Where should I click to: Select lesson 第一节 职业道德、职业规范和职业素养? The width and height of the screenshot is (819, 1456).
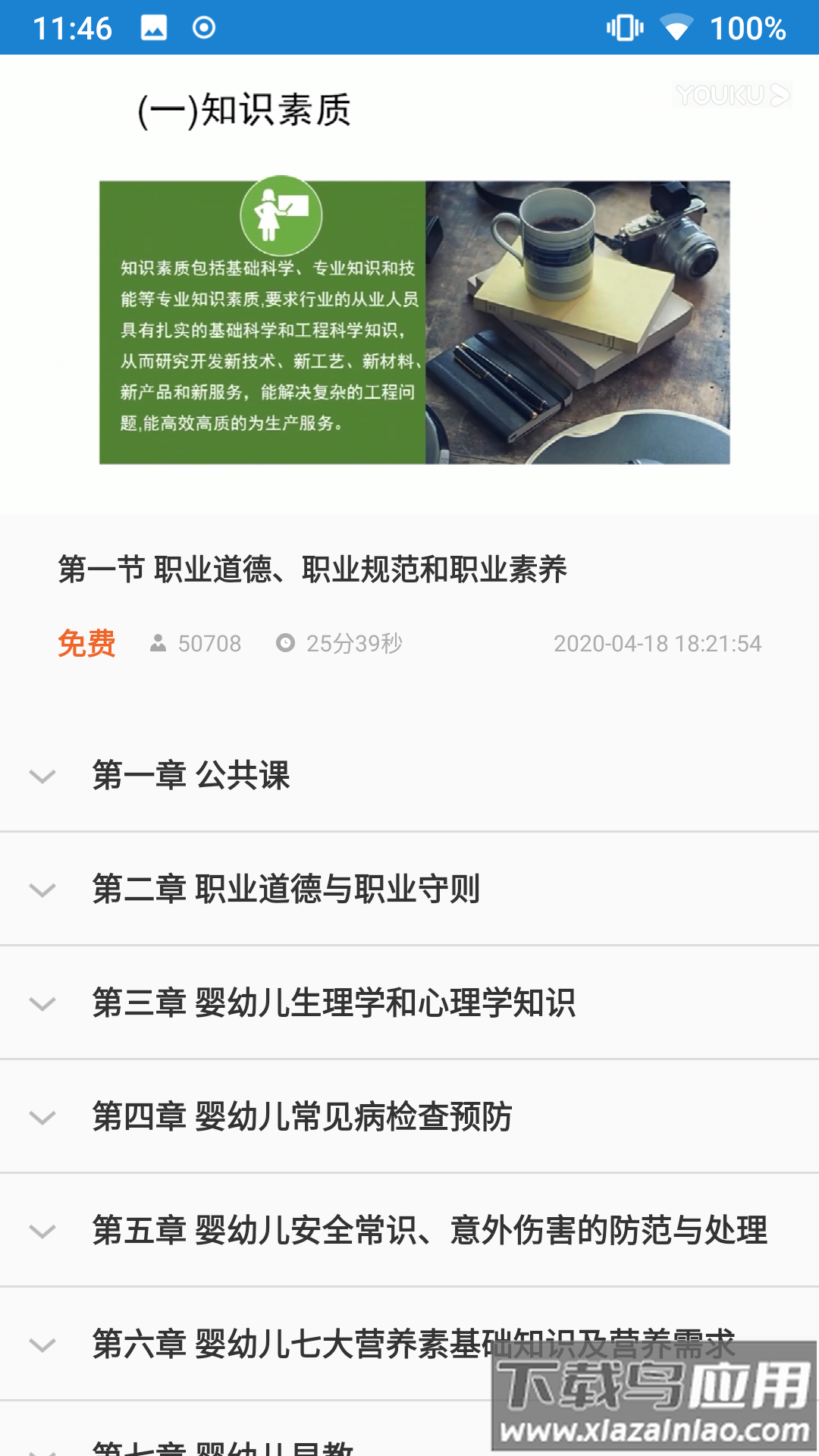click(x=312, y=567)
